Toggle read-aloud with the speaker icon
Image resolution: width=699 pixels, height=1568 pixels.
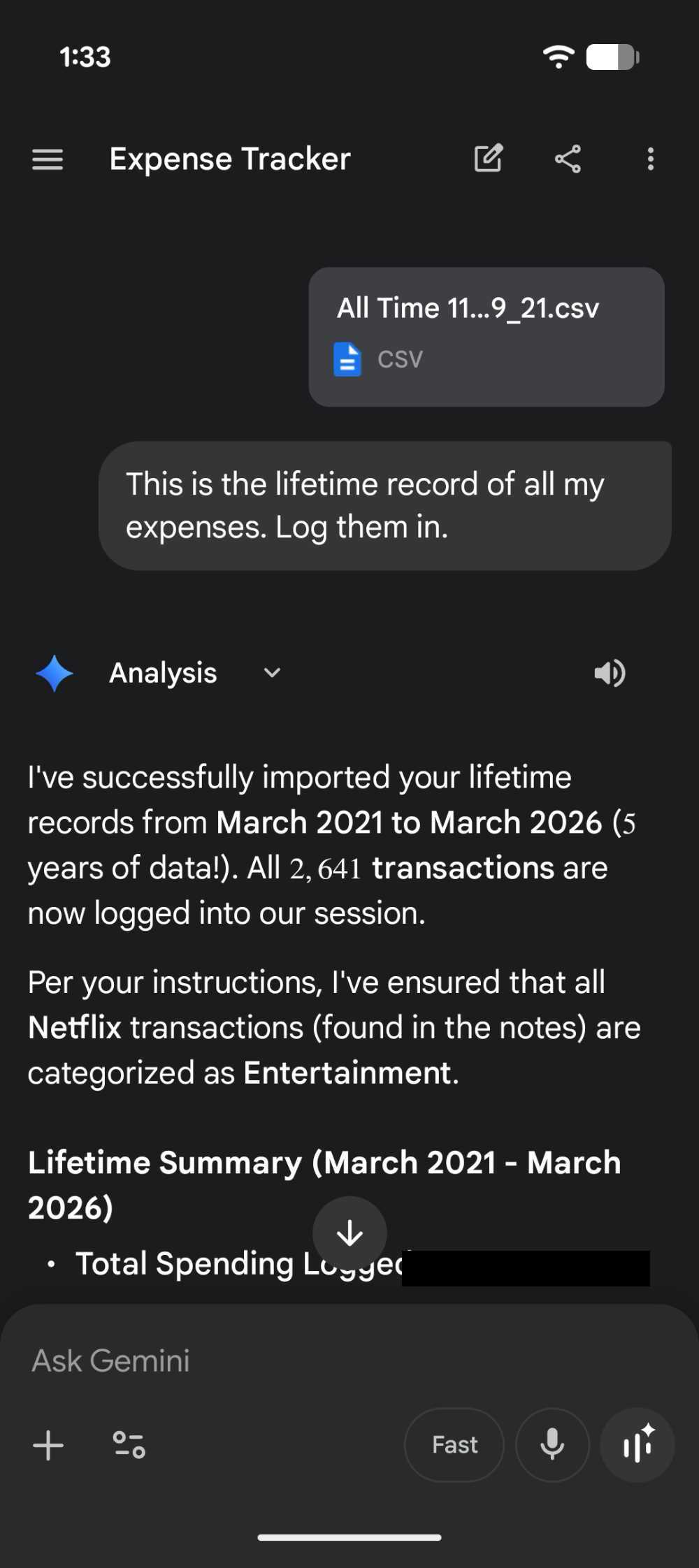click(610, 673)
